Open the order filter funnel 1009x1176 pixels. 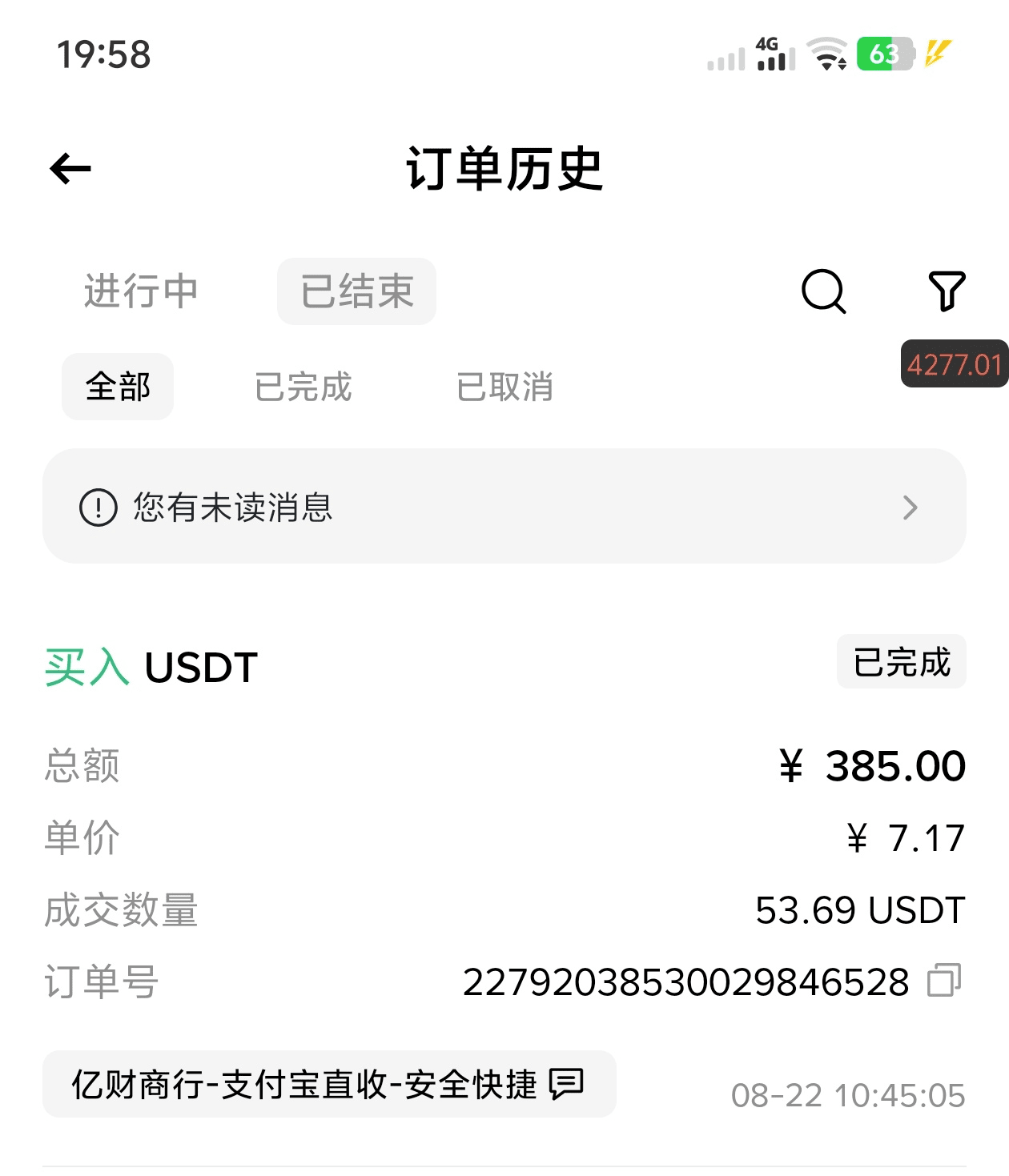click(x=947, y=291)
